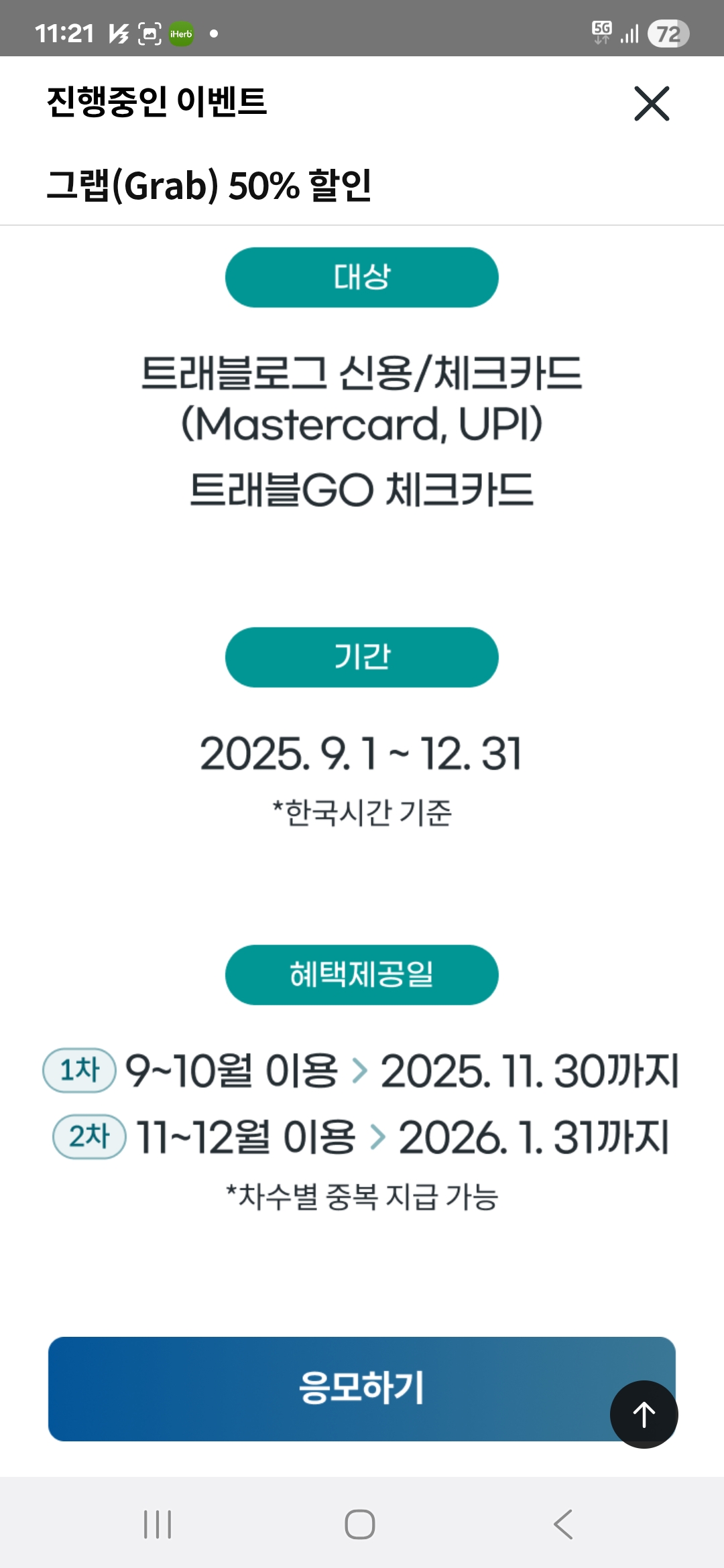Go back using system navigation
Viewport: 724px width, 1568px height.
click(563, 1524)
